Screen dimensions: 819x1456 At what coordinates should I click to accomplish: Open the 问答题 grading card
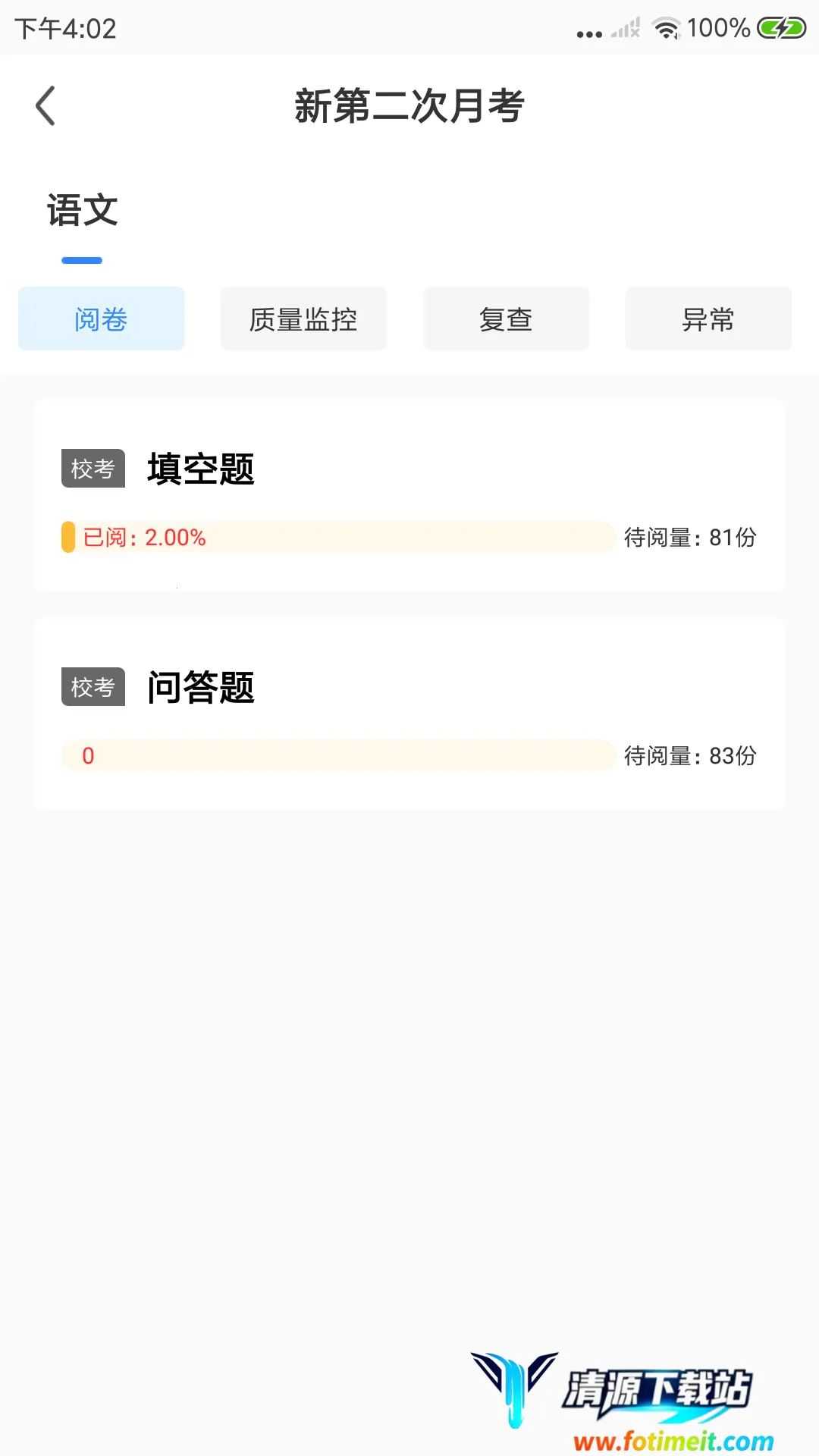click(x=409, y=713)
